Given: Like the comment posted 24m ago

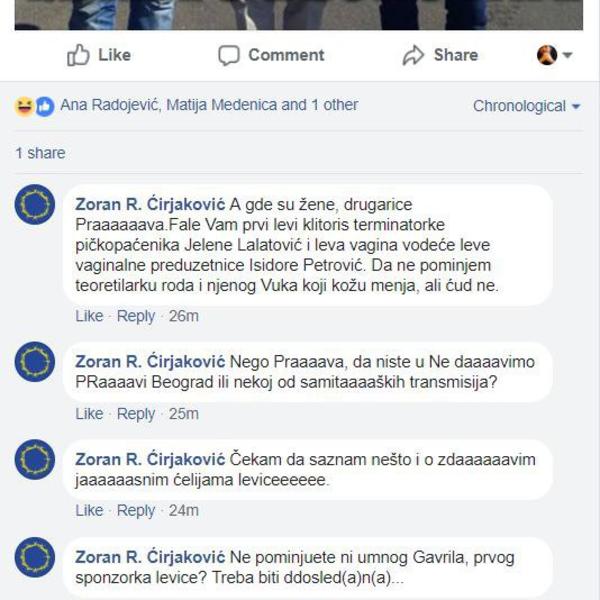Looking at the screenshot, I should coord(89,510).
